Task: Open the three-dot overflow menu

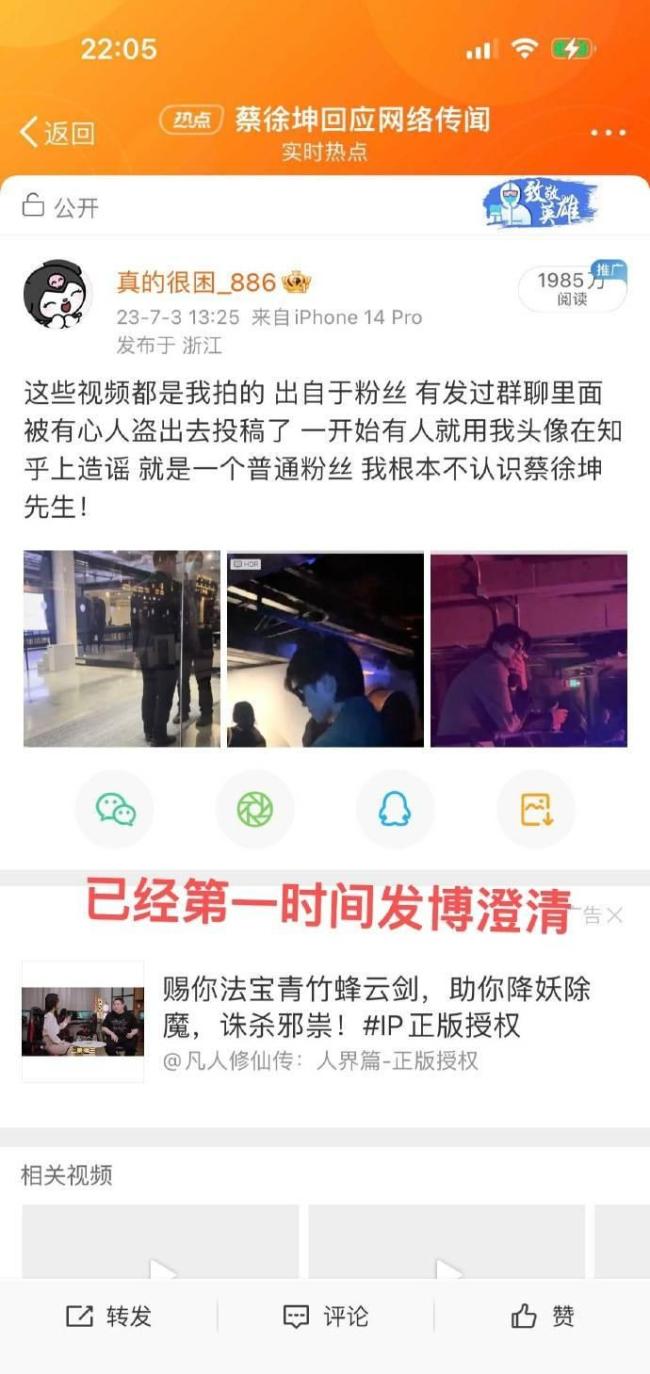Action: pyautogui.click(x=607, y=133)
